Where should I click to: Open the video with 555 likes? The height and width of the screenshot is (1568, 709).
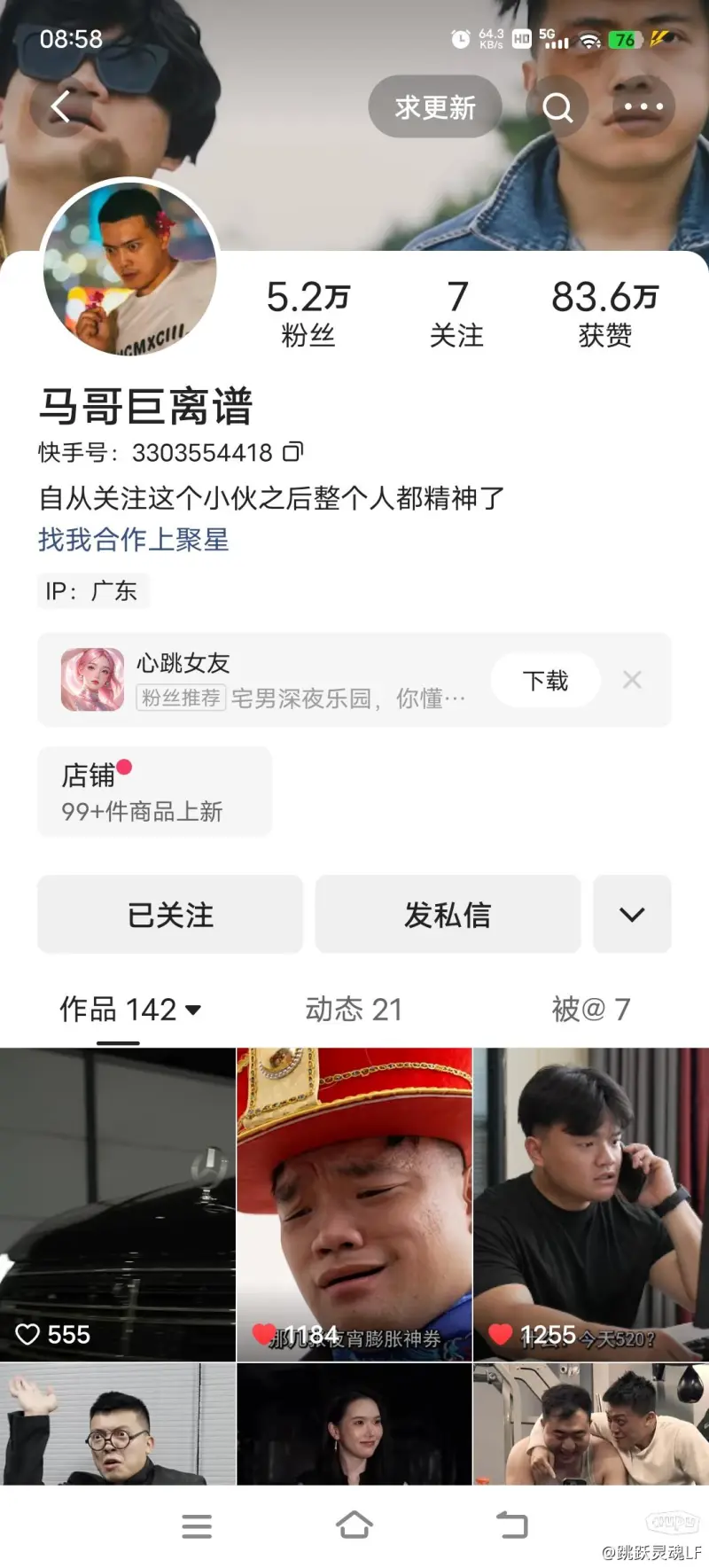coord(118,1204)
